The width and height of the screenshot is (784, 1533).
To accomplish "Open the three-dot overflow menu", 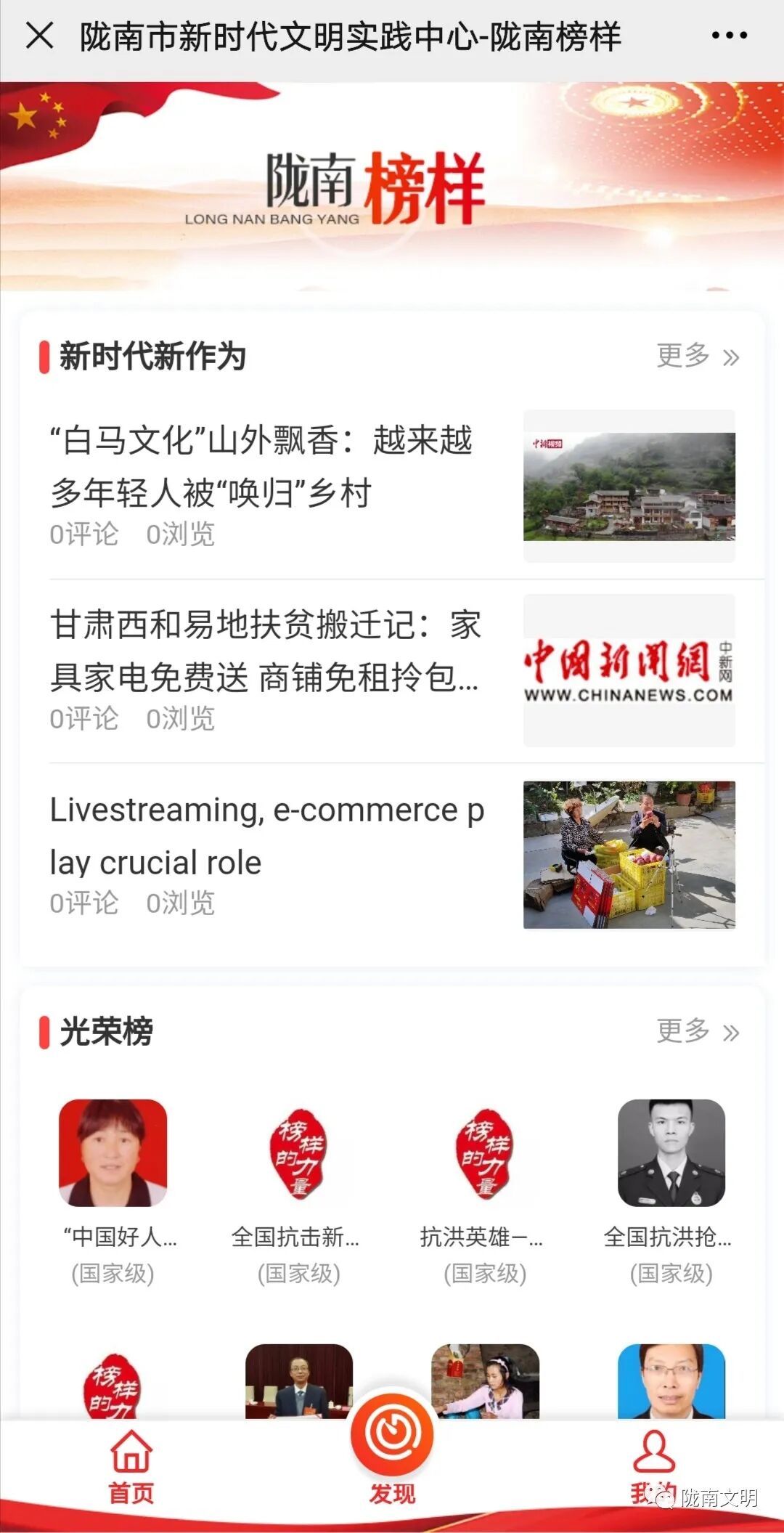I will pyautogui.click(x=729, y=35).
